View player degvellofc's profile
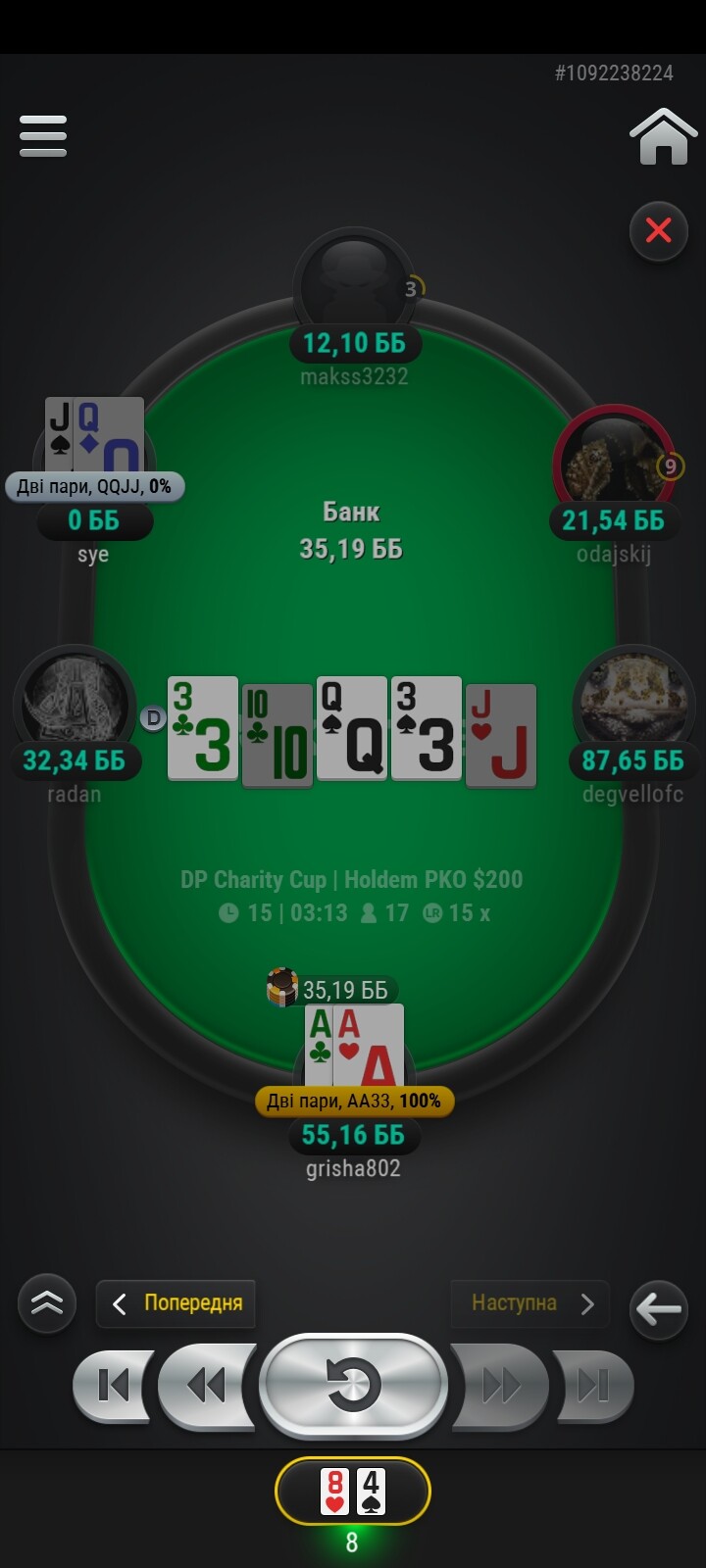This screenshot has height=1568, width=706. coord(632,701)
